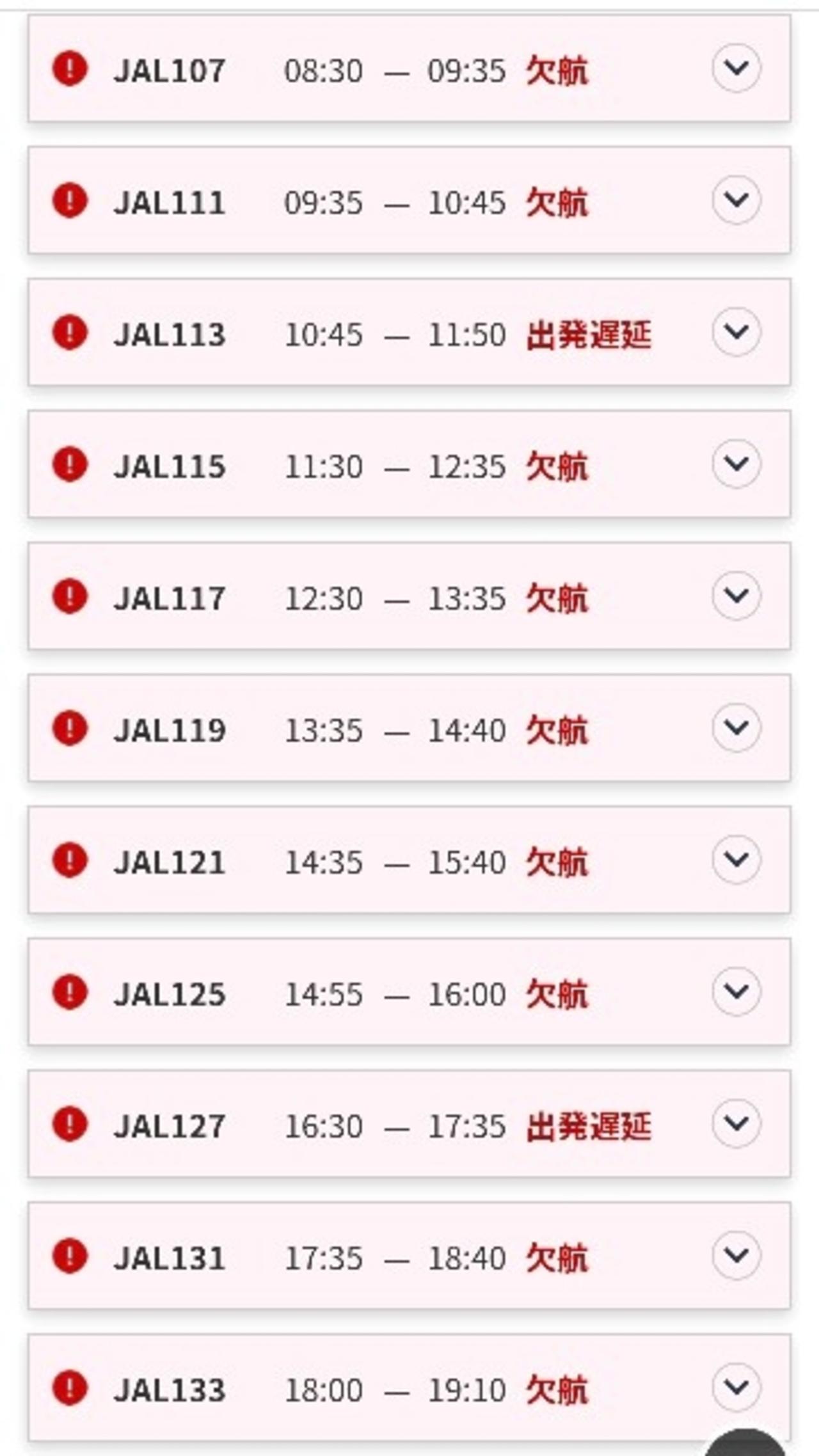Expand details for flight JAL111
This screenshot has width=819, height=1456.
(x=736, y=200)
